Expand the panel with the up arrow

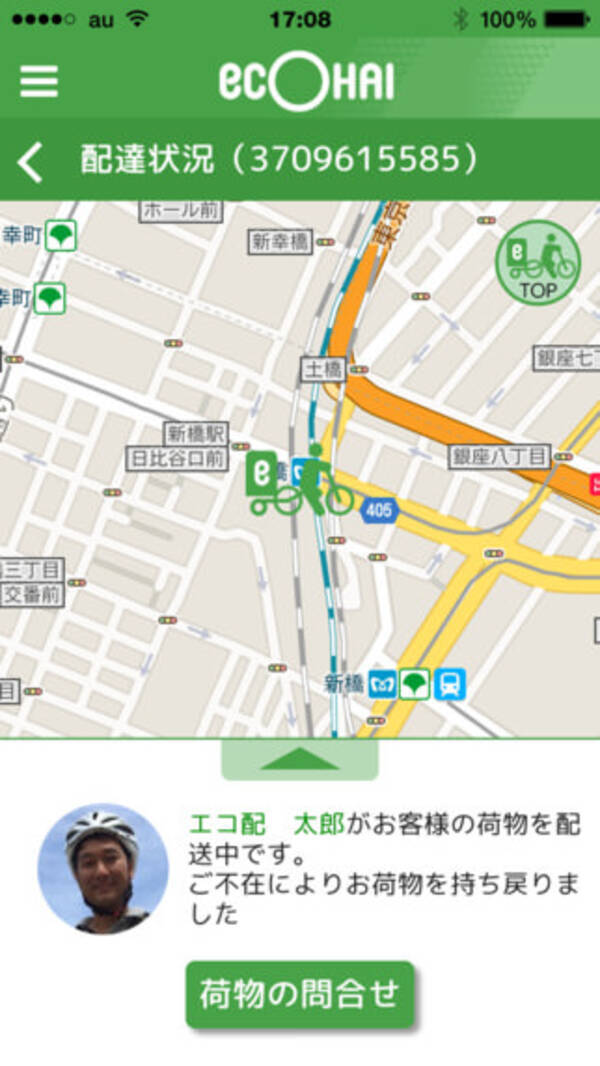(x=300, y=760)
